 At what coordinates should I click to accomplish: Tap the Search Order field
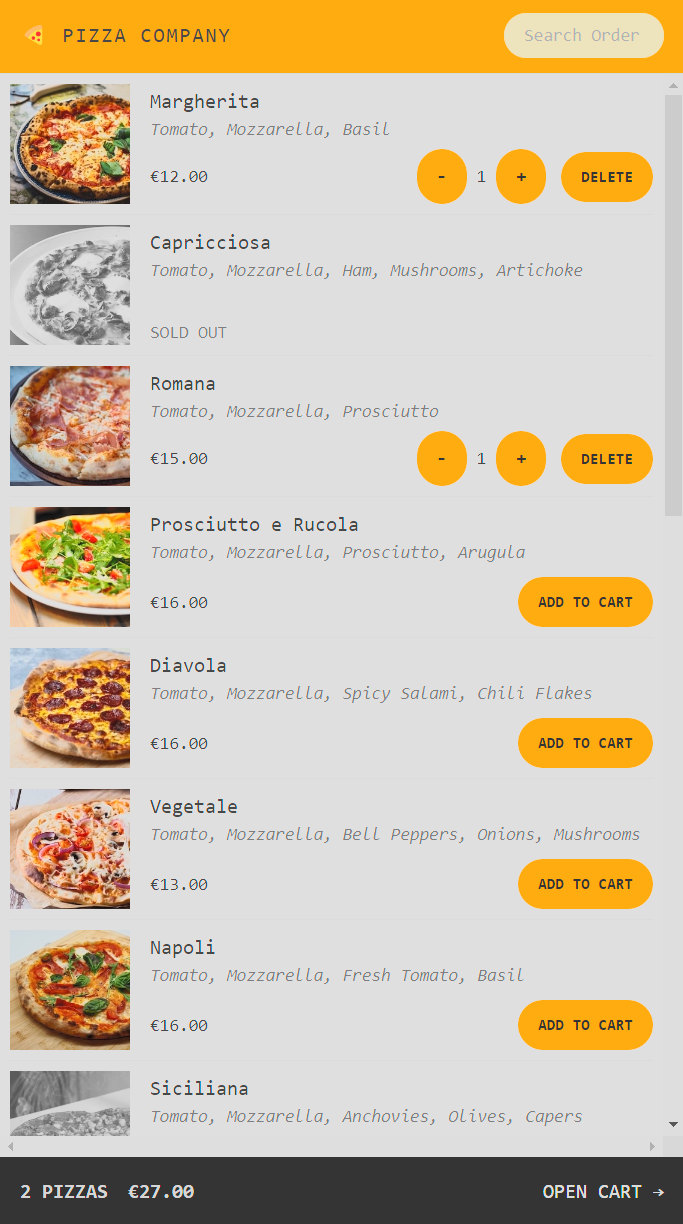tap(583, 36)
